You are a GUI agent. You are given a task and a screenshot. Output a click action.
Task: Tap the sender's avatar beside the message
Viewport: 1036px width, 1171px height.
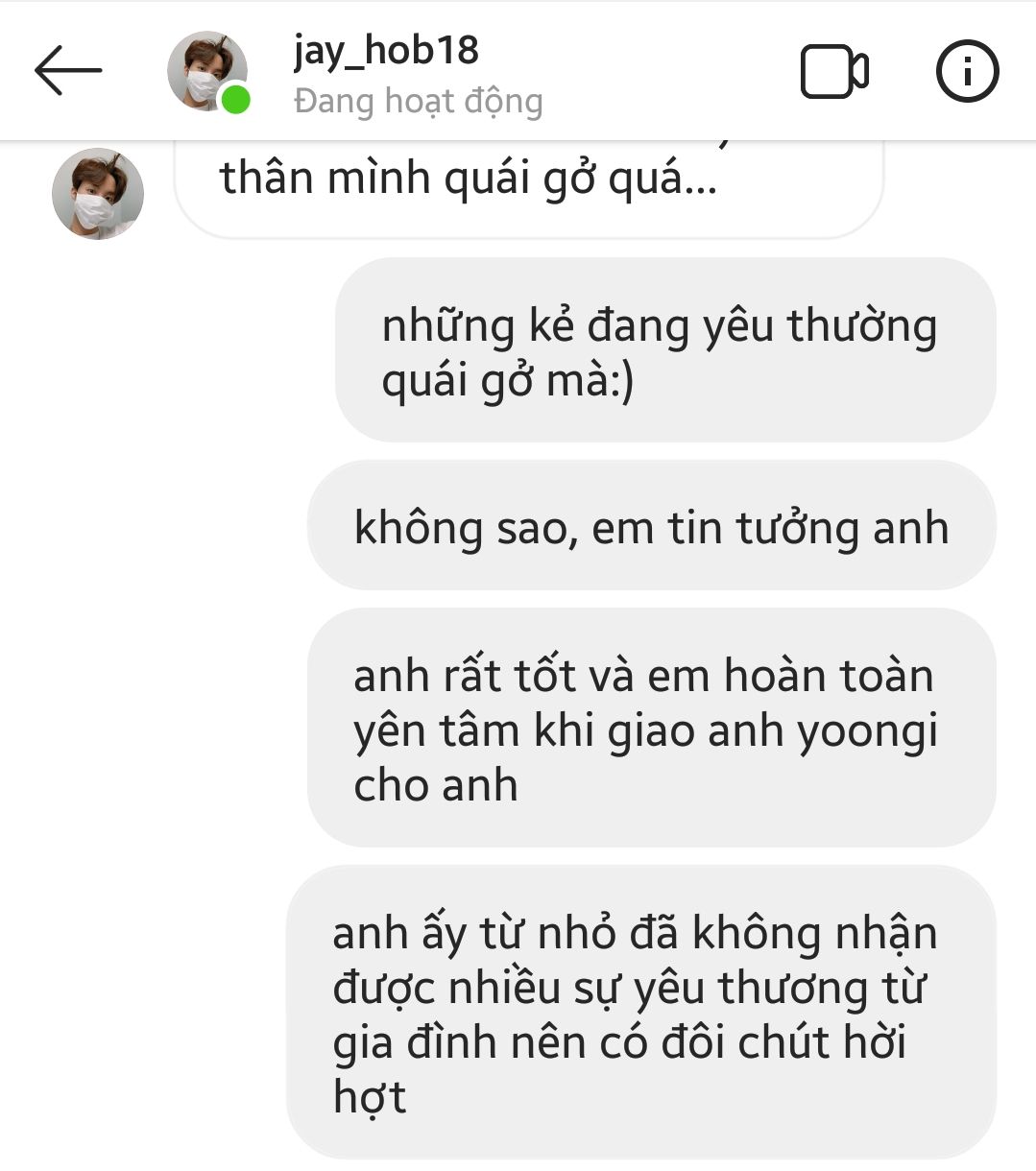(97, 194)
